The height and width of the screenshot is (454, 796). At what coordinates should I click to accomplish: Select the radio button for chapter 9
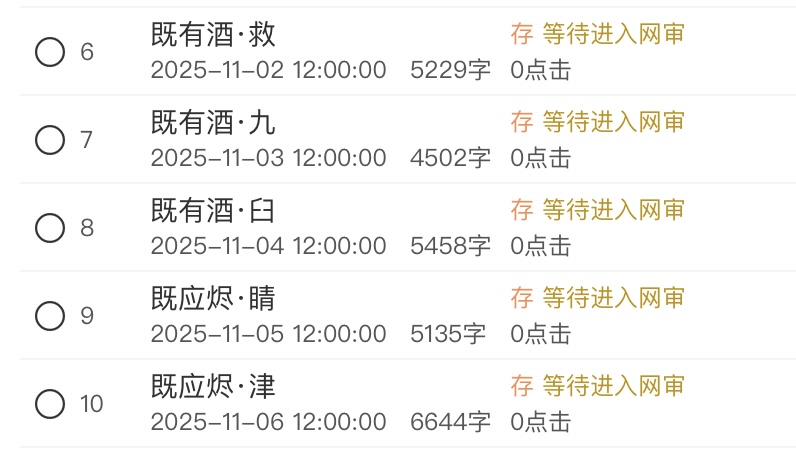(x=50, y=316)
